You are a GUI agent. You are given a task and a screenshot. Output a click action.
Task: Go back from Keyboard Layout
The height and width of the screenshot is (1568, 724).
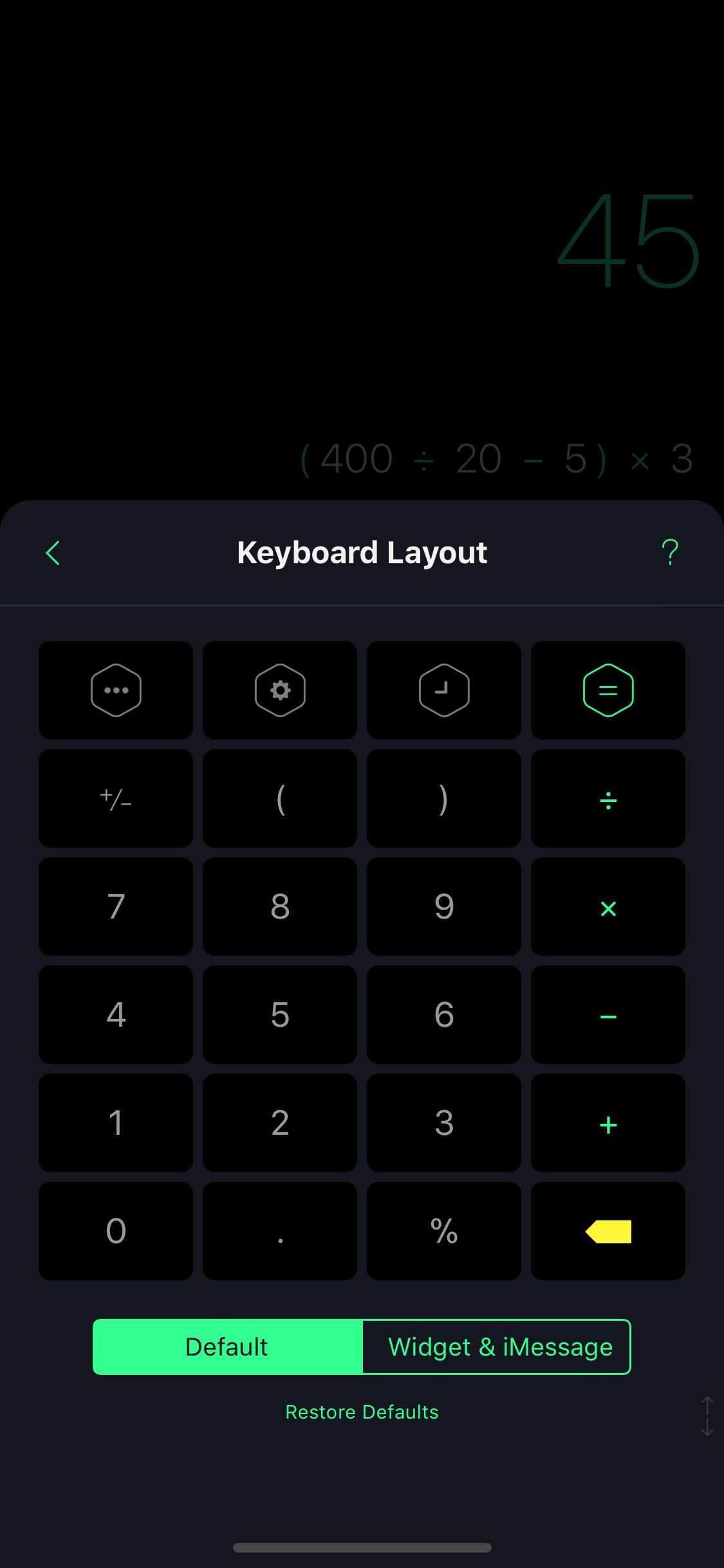pyautogui.click(x=53, y=553)
